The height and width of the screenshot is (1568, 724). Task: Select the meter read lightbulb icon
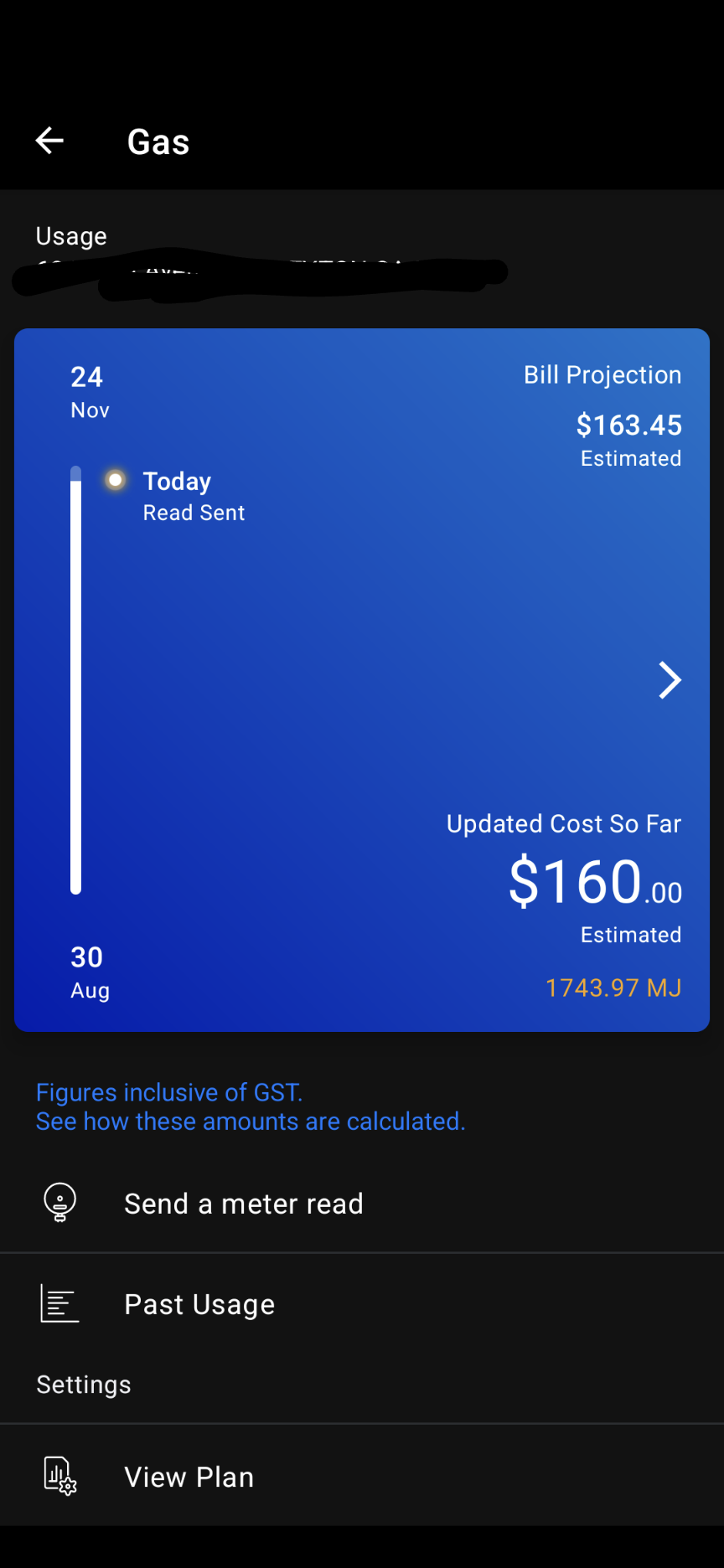click(59, 1203)
